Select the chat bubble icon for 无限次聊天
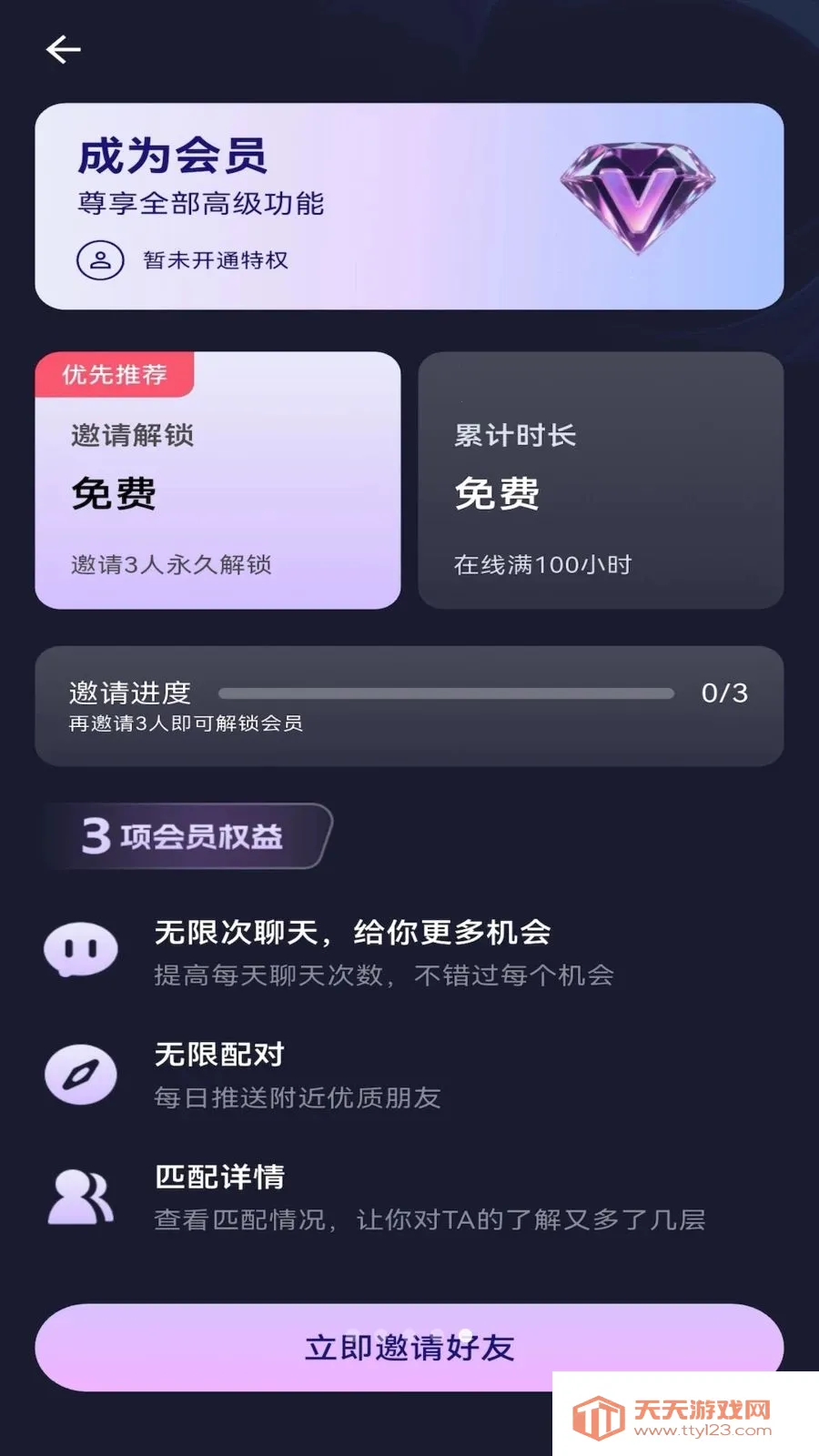This screenshot has width=819, height=1456. [80, 949]
